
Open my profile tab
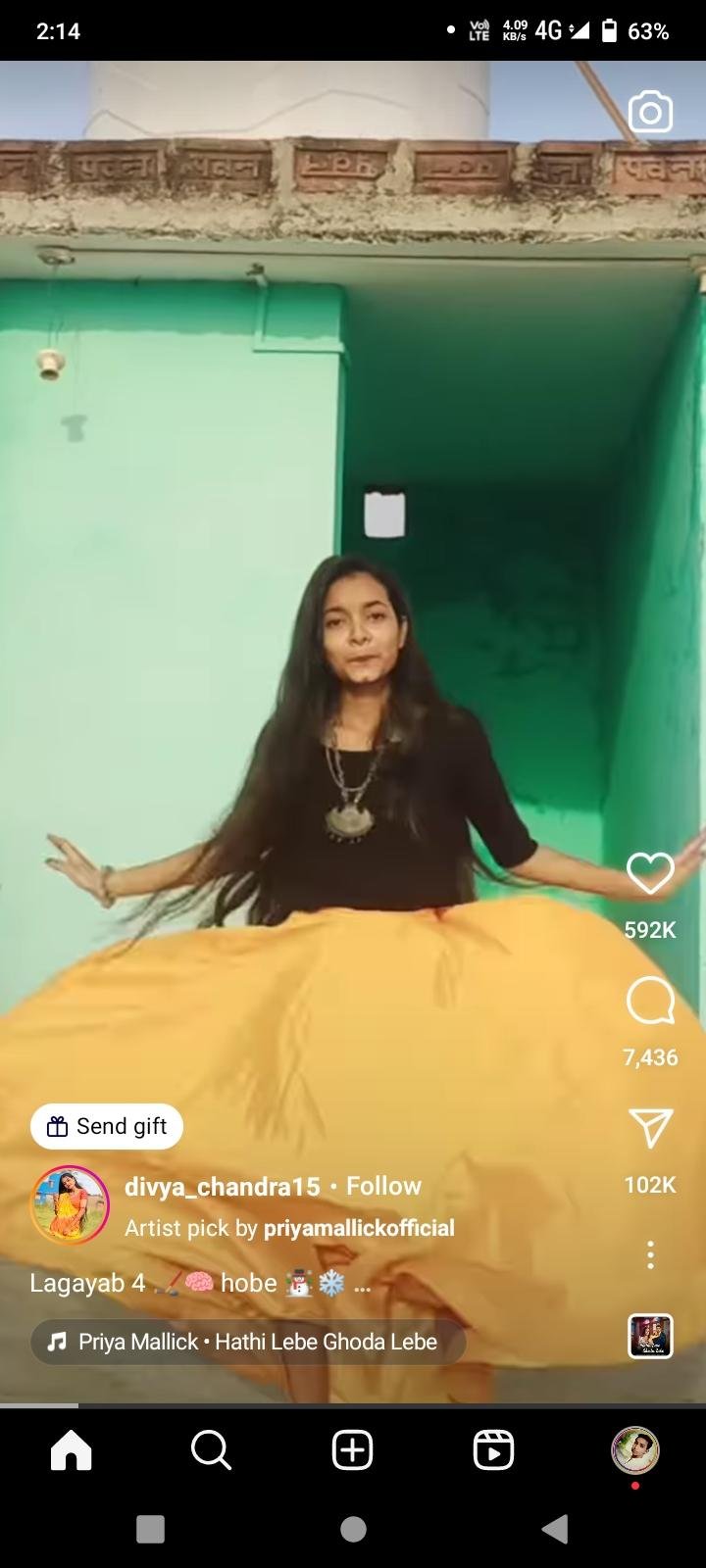(634, 1450)
